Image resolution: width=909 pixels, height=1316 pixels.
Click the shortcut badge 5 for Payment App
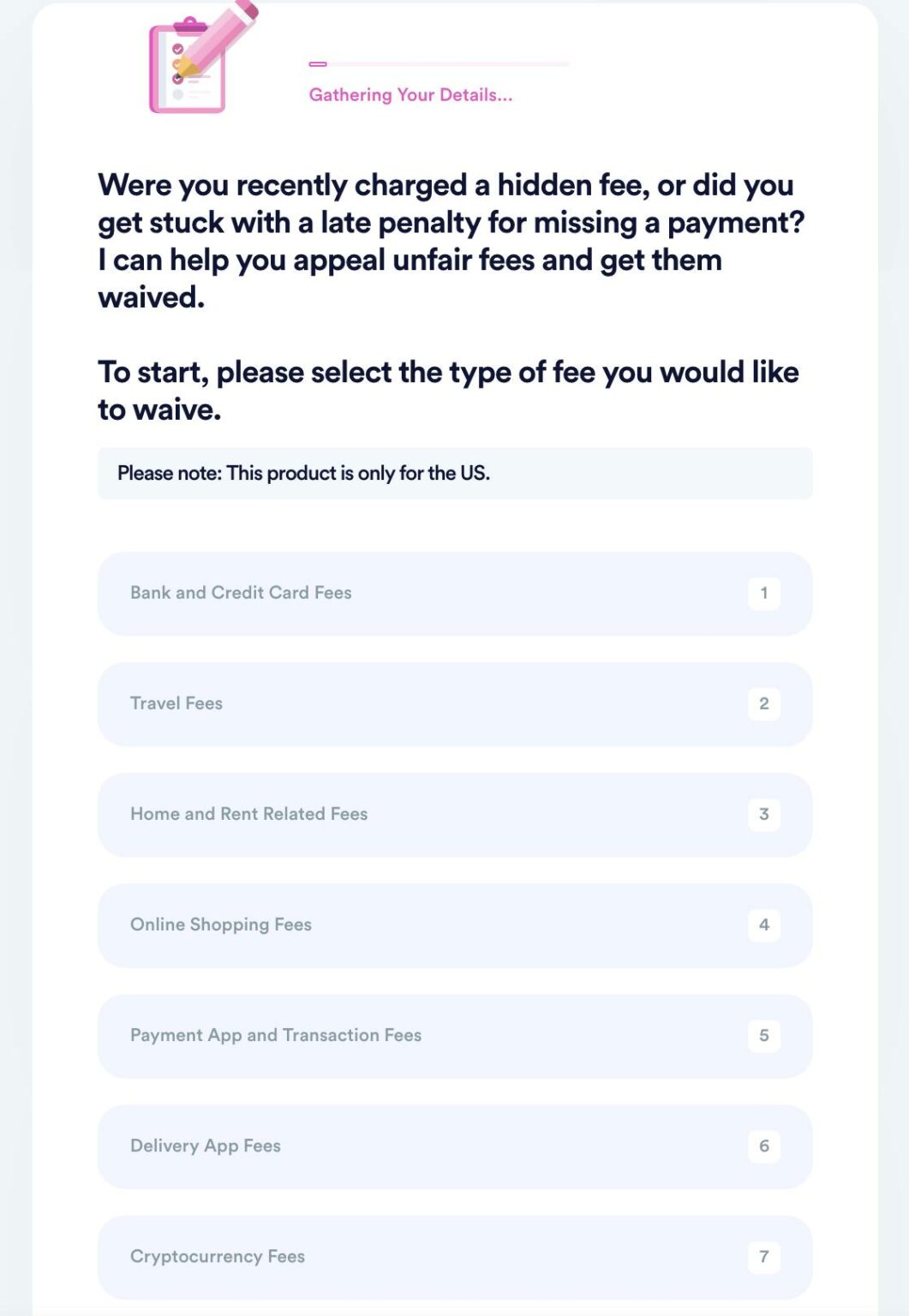tap(765, 1036)
